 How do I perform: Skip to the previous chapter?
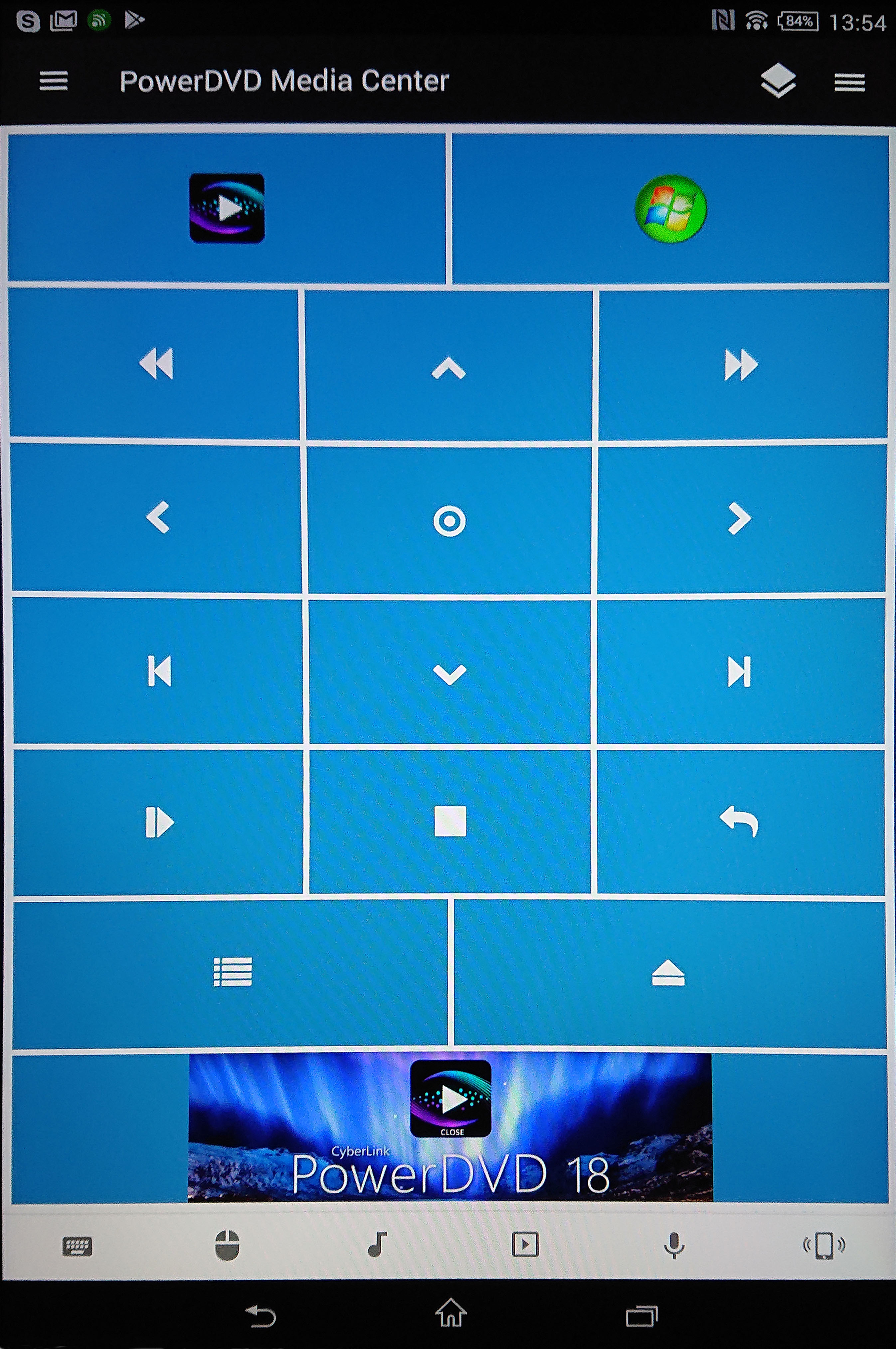click(x=159, y=671)
